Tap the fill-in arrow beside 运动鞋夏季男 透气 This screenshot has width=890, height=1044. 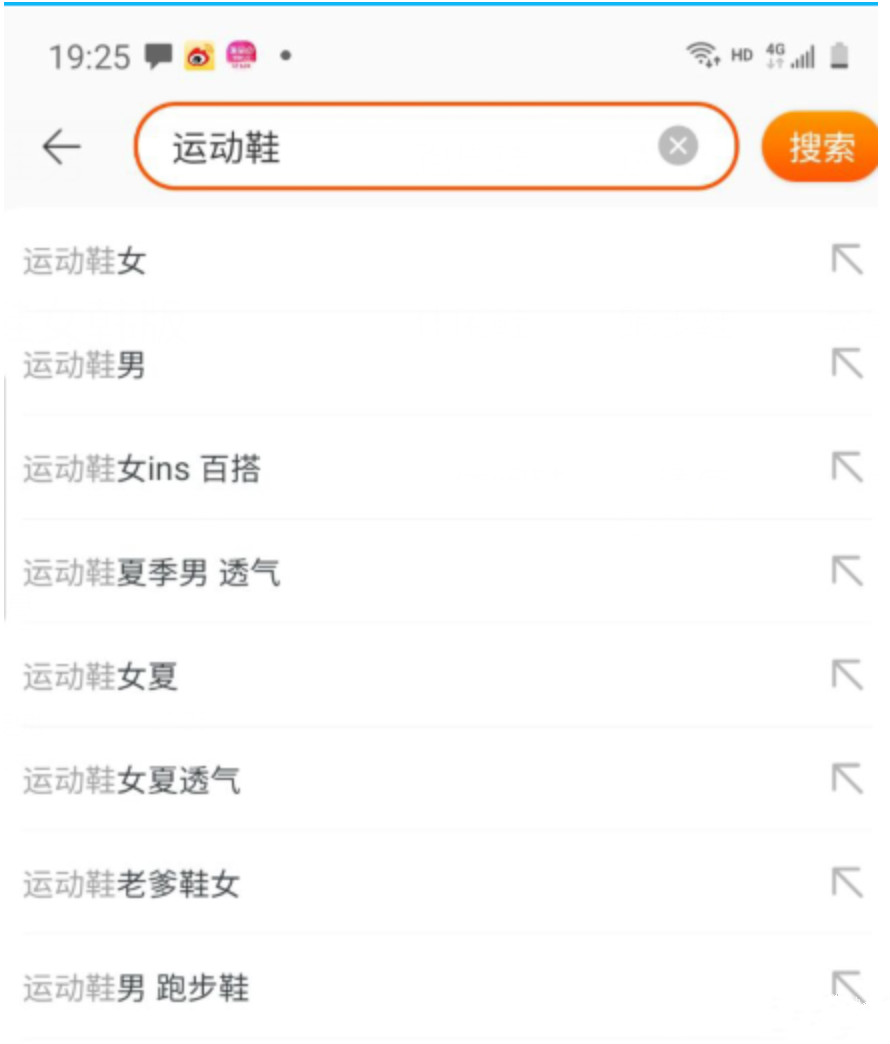[845, 572]
